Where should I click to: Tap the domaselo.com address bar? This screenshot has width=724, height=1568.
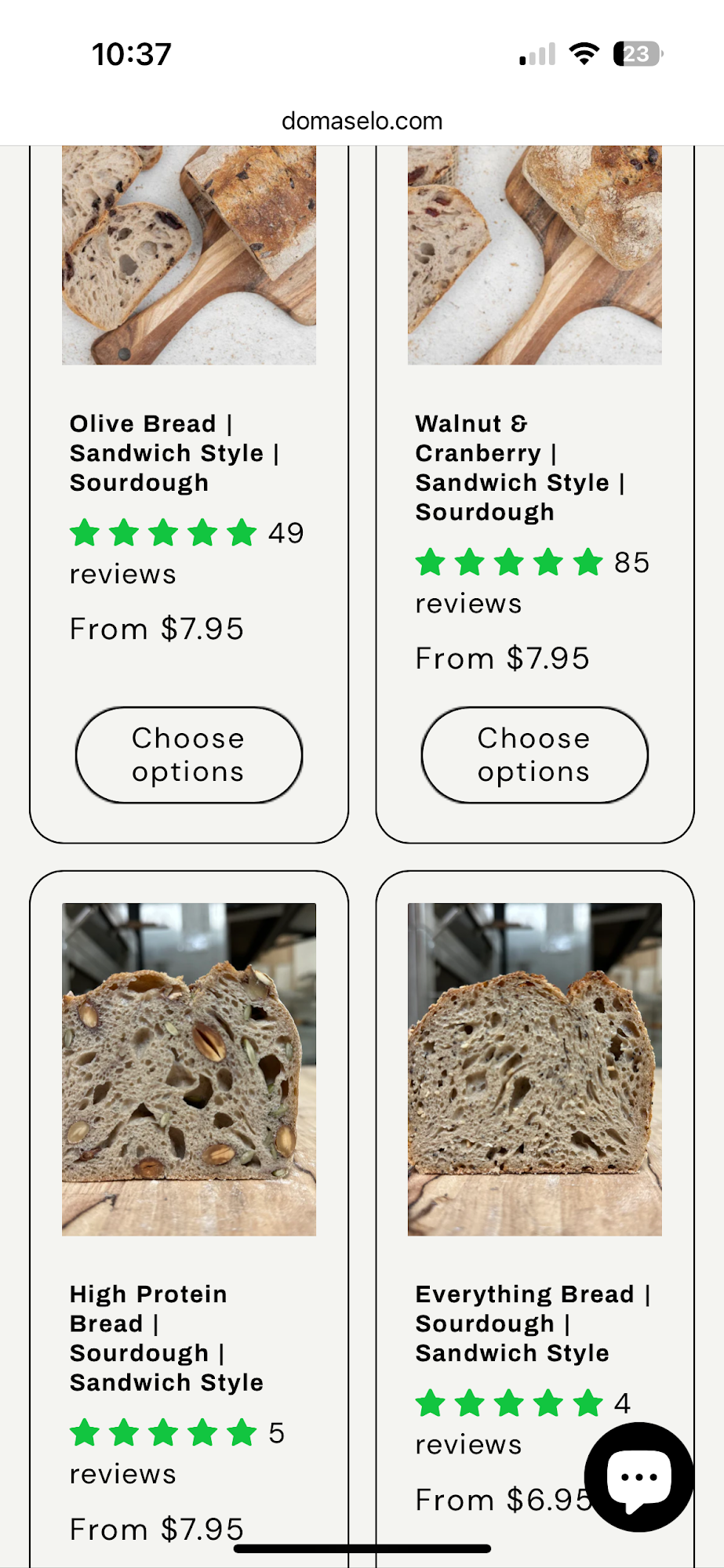pos(362,121)
